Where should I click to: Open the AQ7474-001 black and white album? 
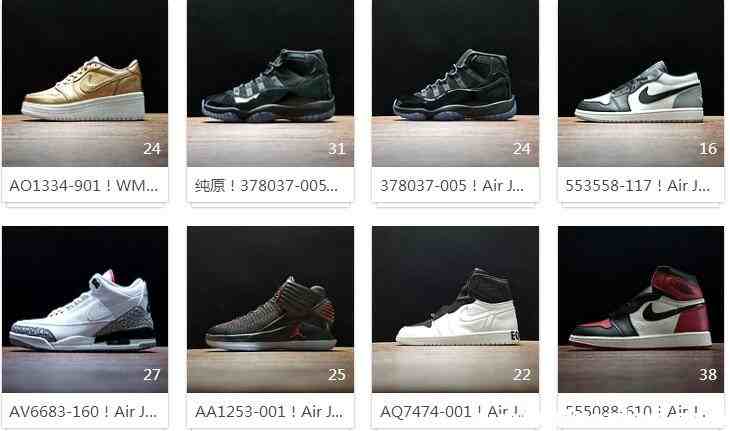455,310
